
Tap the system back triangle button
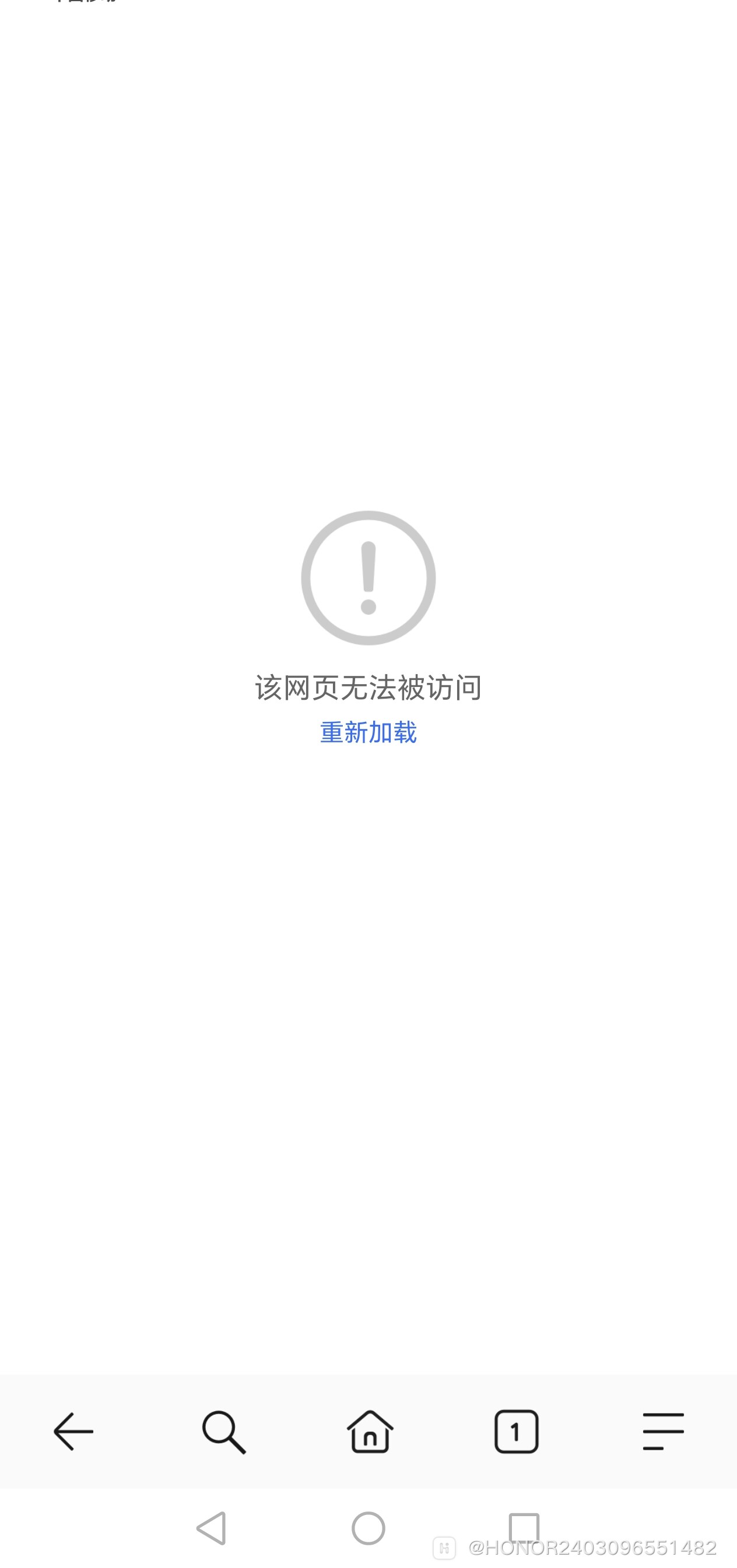(212, 1528)
